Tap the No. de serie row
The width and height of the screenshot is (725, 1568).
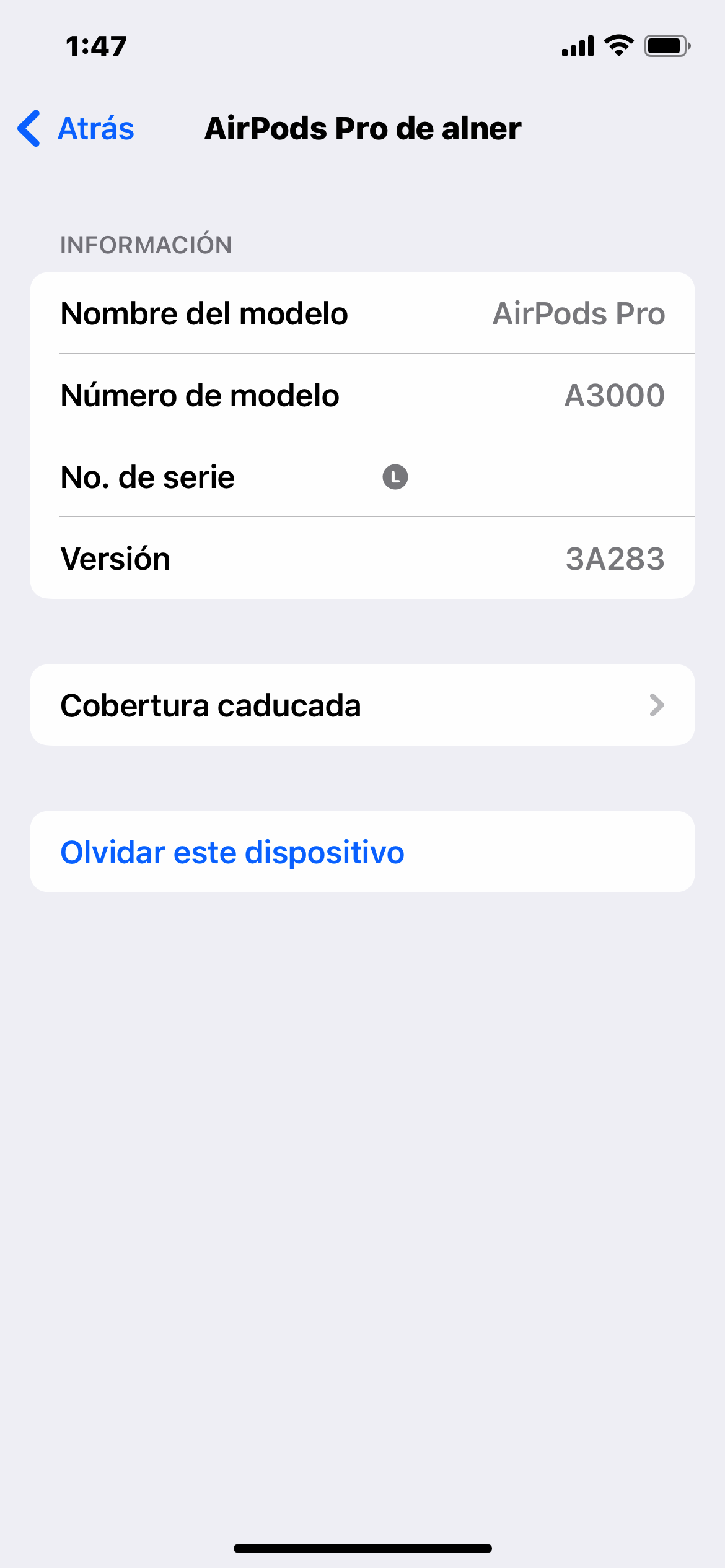[x=362, y=477]
